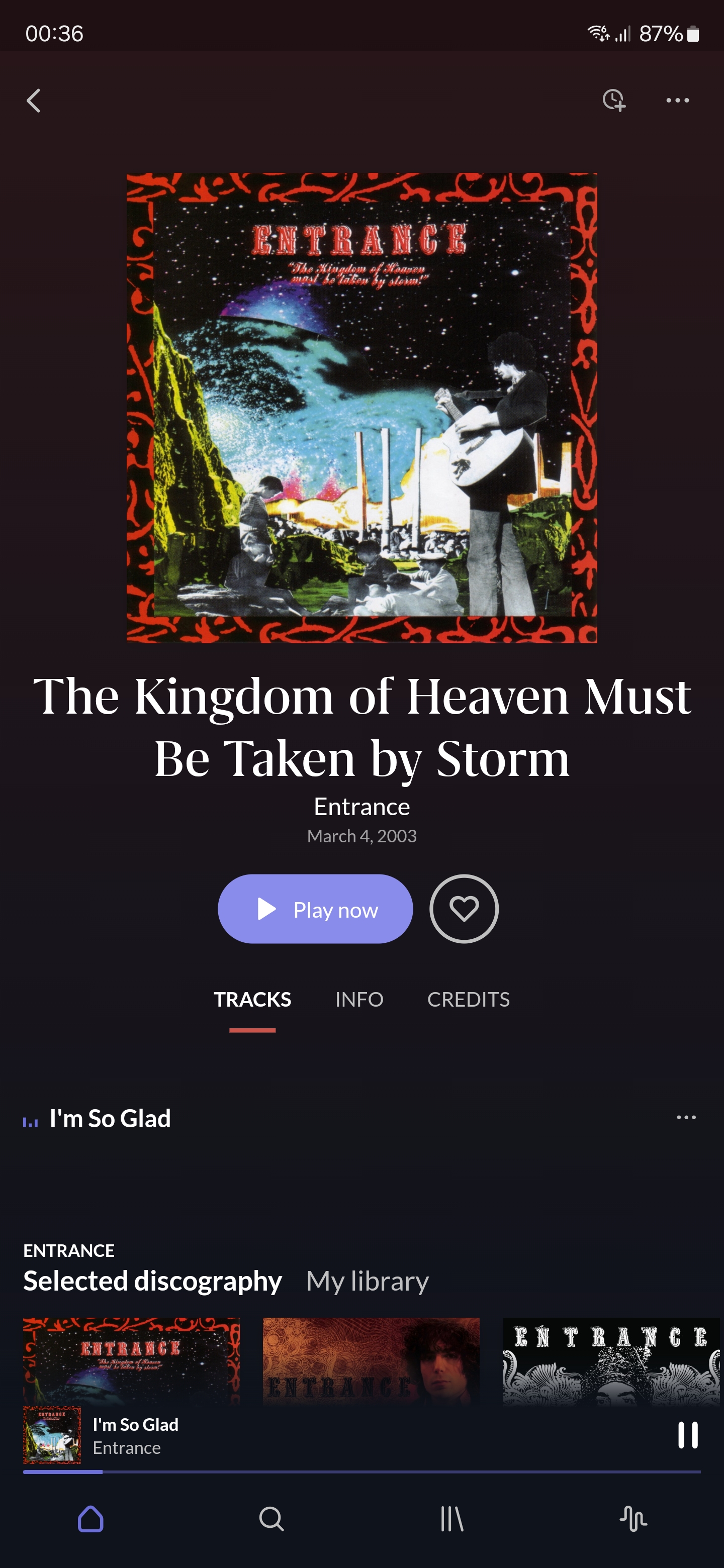
Task: Switch to the INFO tab
Action: click(358, 1000)
